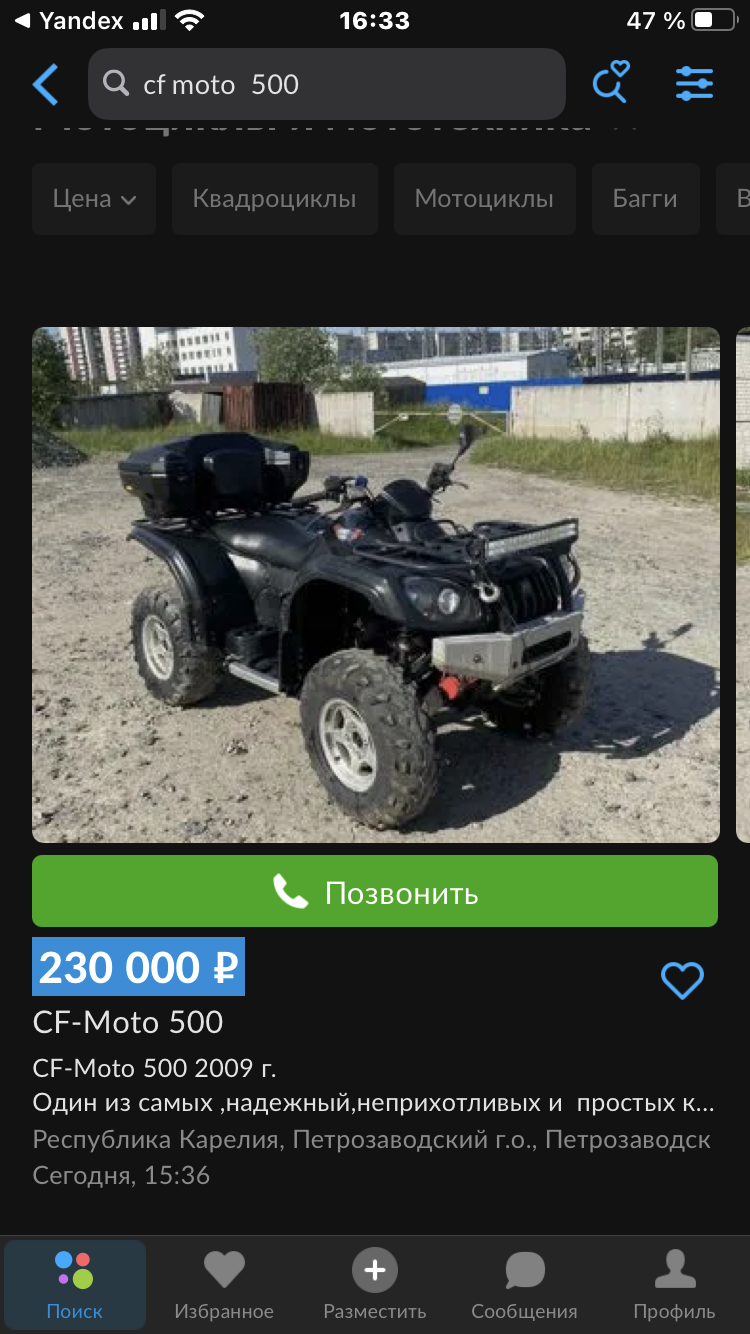Switch to the Избранное tab

(224, 1285)
